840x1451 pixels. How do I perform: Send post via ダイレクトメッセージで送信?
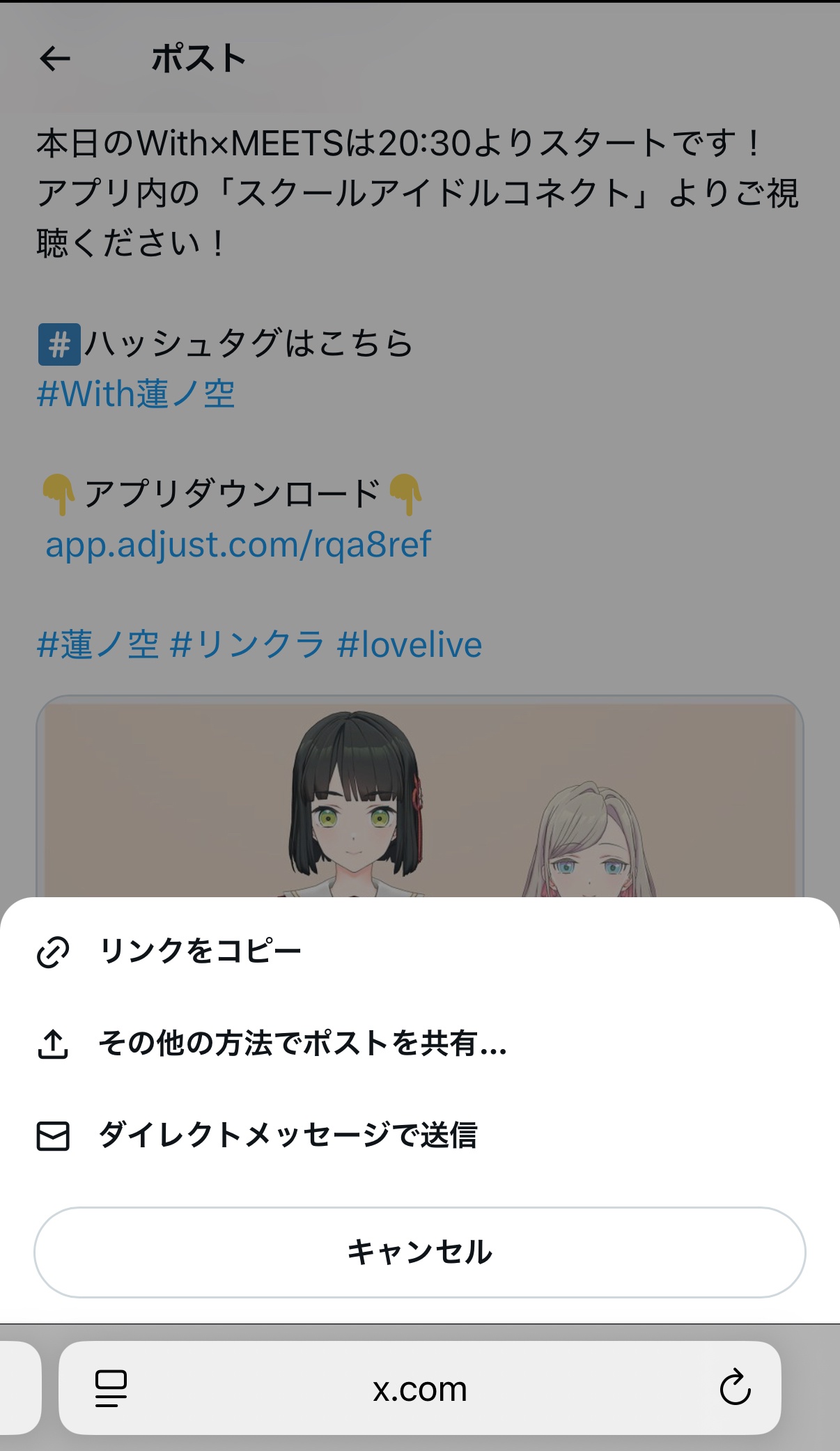point(286,1135)
